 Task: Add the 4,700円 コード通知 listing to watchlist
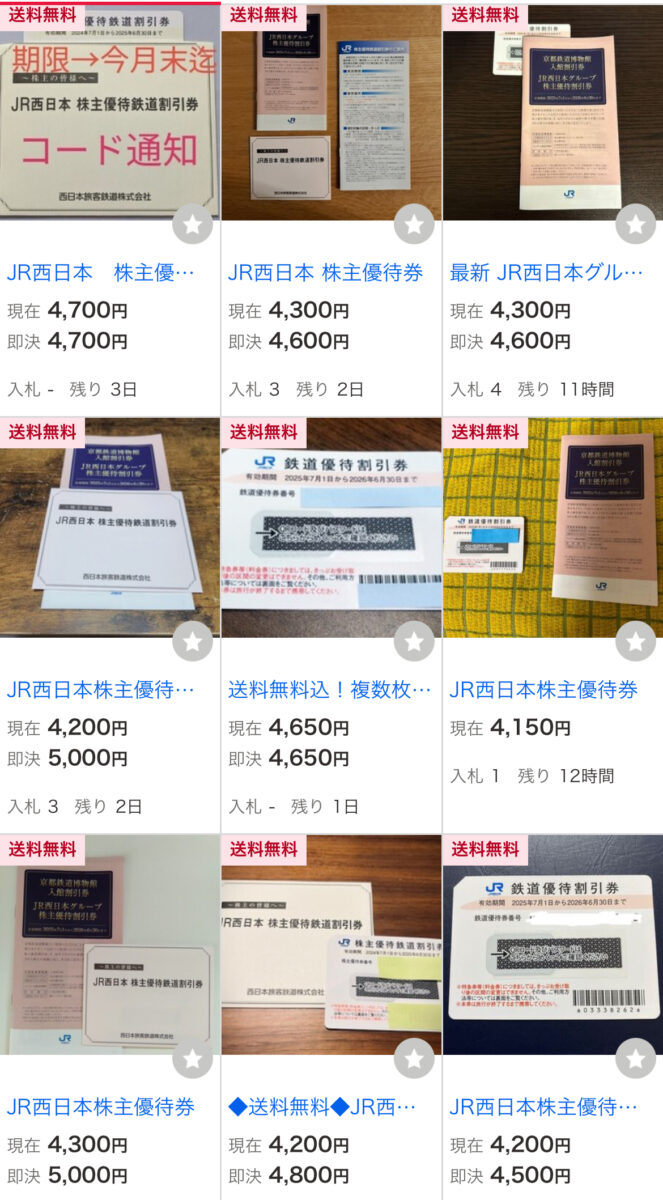pyautogui.click(x=192, y=225)
